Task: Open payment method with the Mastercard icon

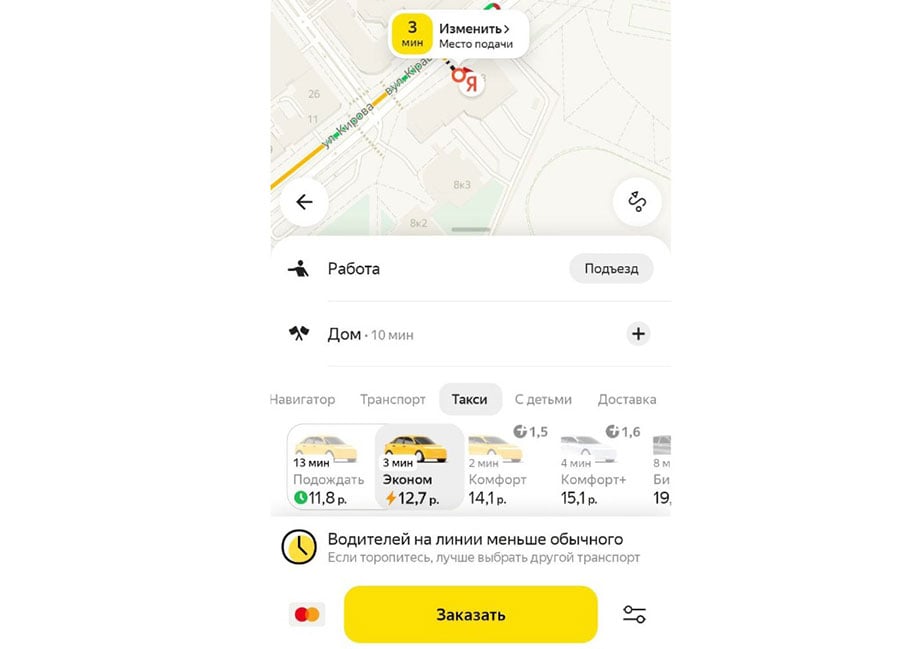Action: coord(307,614)
